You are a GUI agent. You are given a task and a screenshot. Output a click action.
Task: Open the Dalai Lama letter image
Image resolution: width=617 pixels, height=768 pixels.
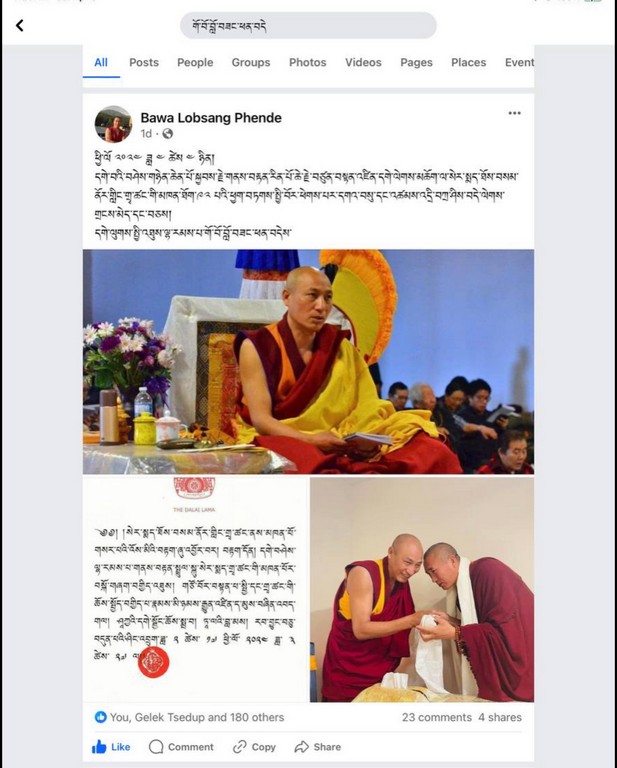point(195,590)
